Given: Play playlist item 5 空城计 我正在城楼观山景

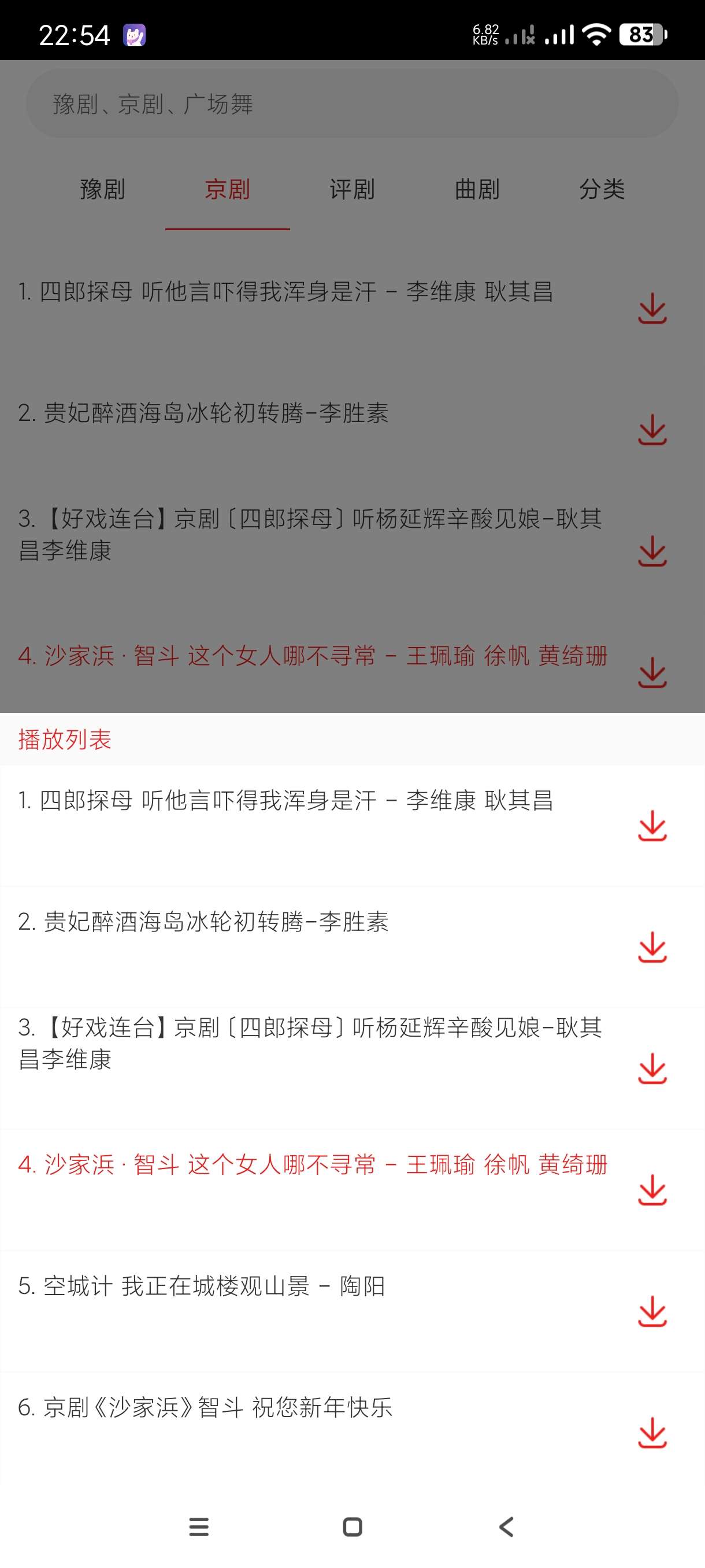Looking at the screenshot, I should coord(202,1286).
